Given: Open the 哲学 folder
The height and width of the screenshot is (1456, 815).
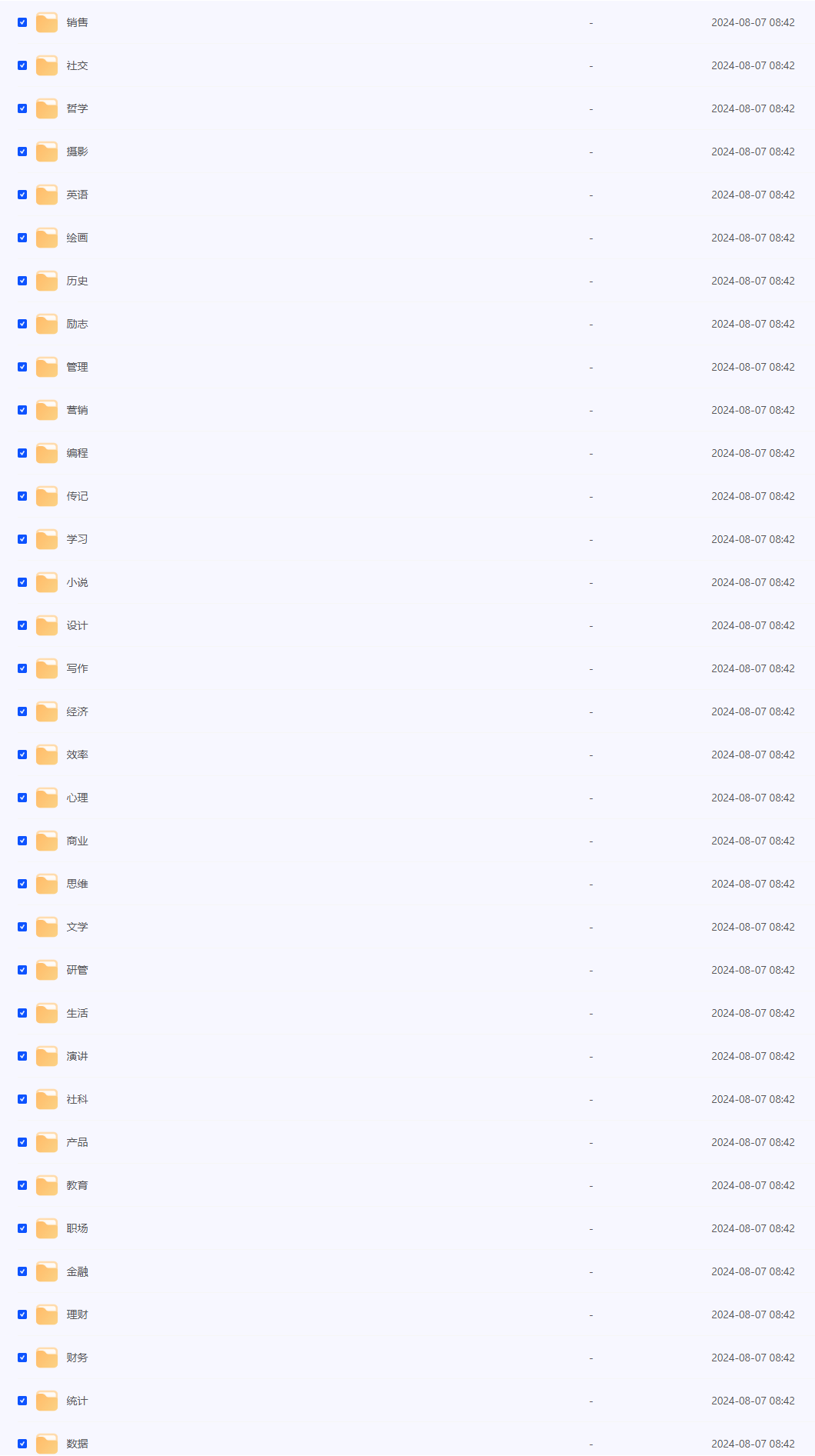Looking at the screenshot, I should (77, 109).
